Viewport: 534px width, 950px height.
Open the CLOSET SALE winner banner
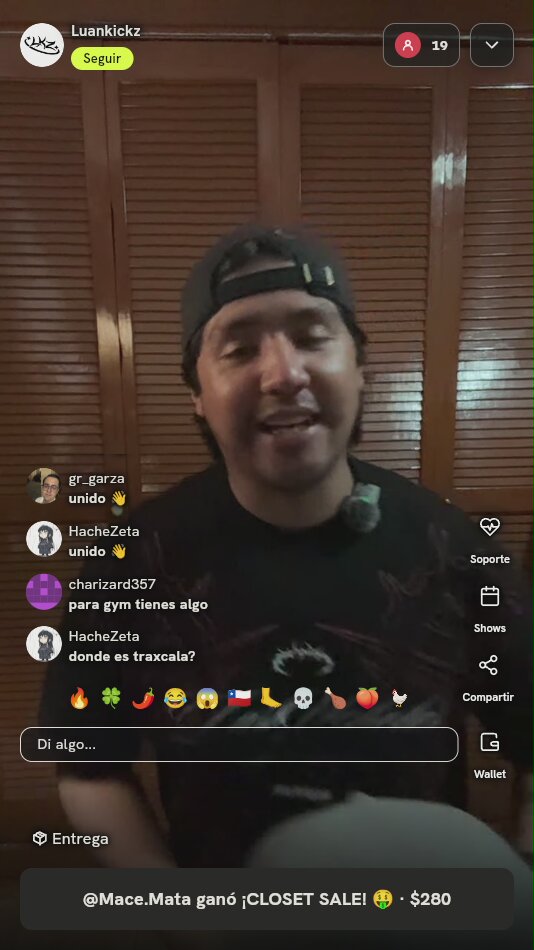point(267,899)
